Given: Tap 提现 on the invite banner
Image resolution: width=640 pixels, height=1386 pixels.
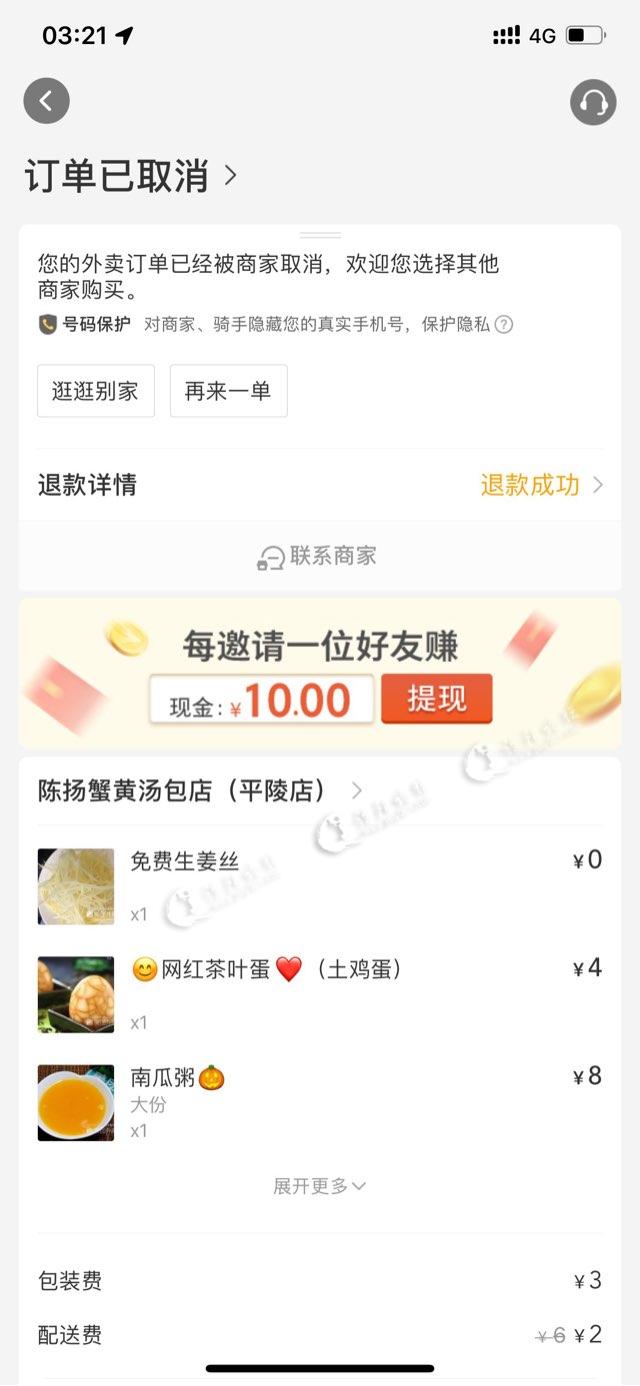Looking at the screenshot, I should tap(436, 698).
